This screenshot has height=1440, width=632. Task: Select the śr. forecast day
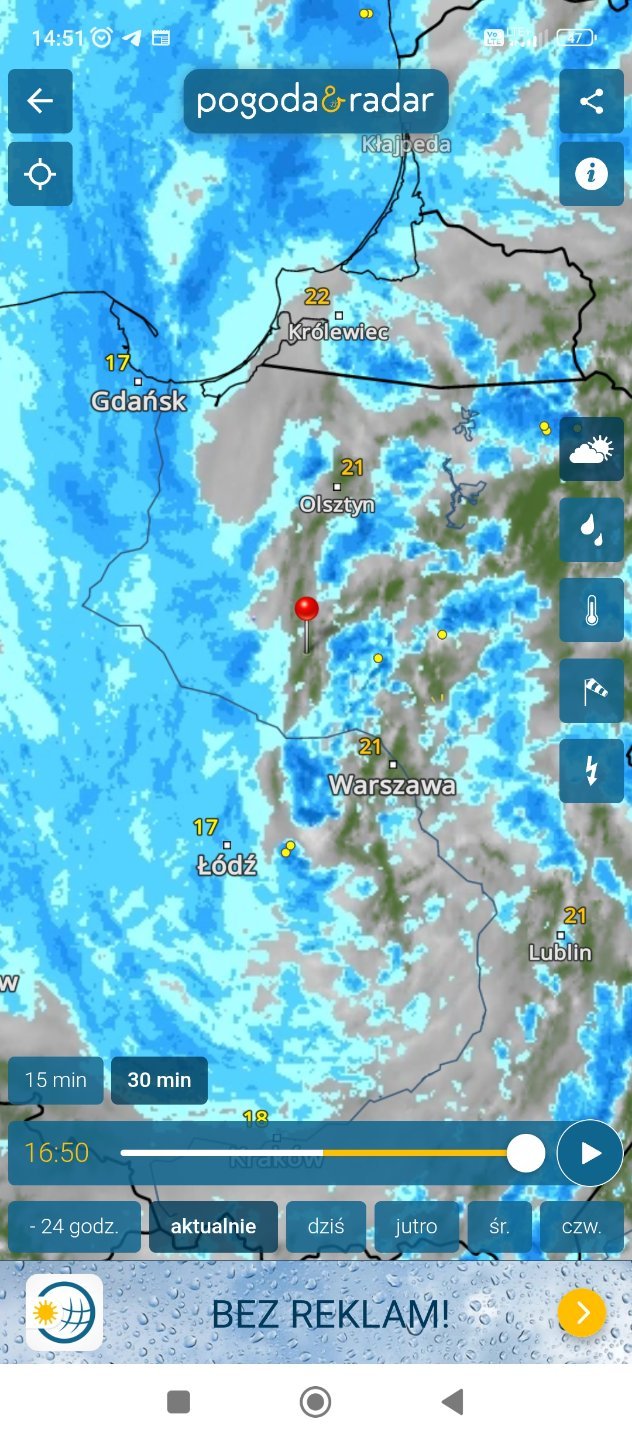[x=499, y=1226]
